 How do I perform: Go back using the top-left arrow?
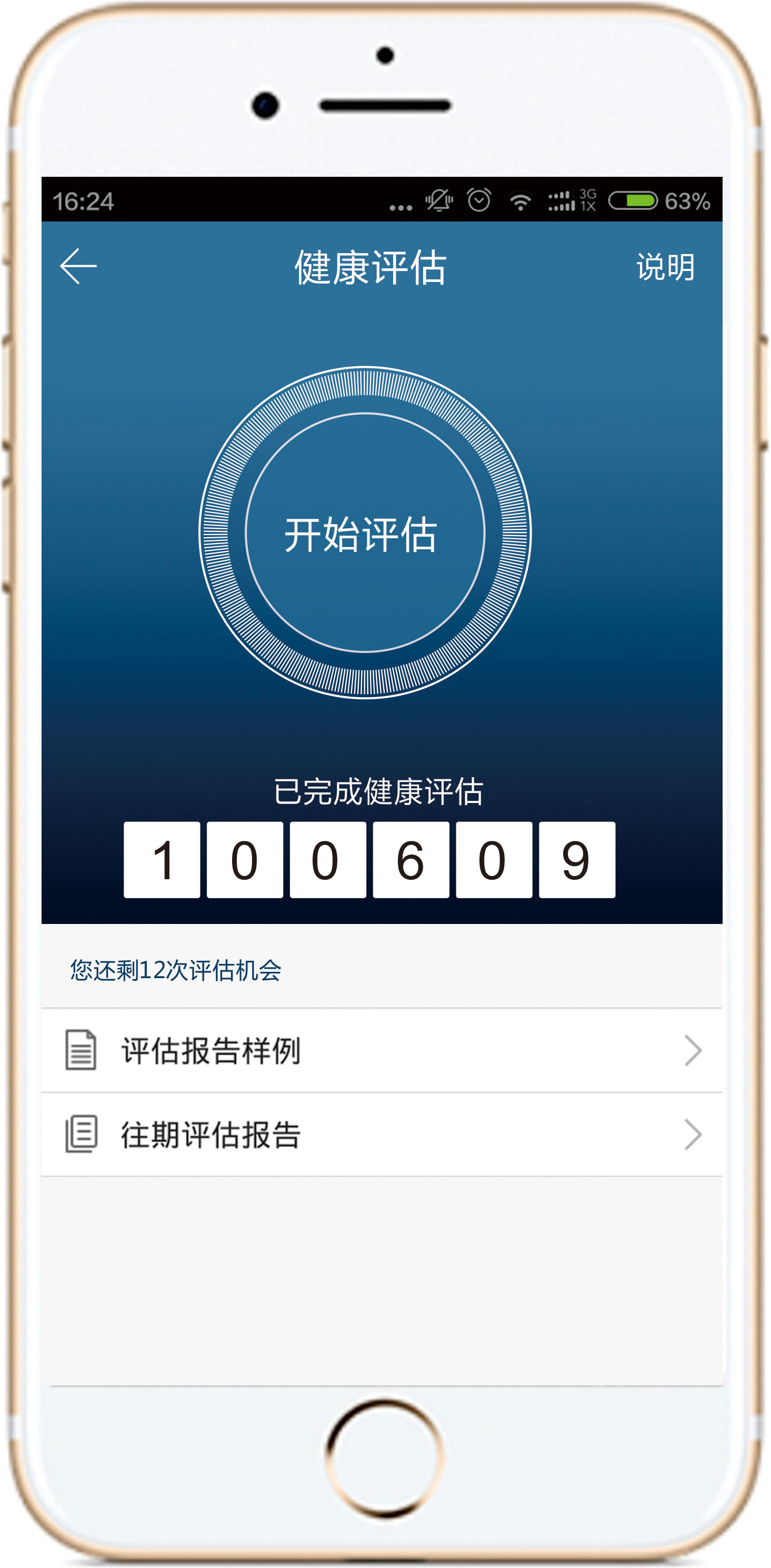(78, 266)
